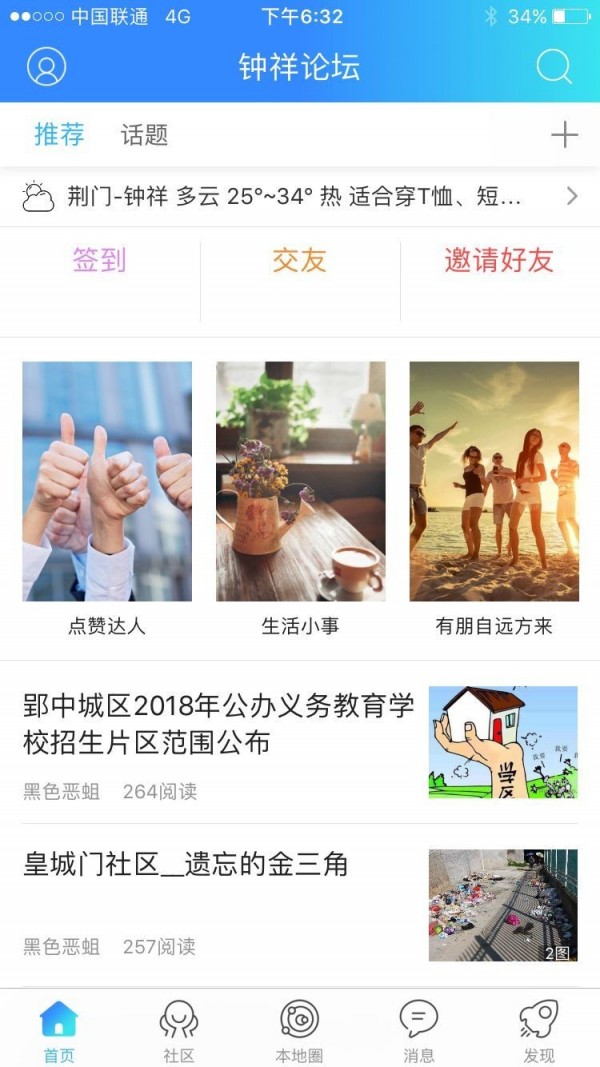Viewport: 600px width, 1067px height.
Task: Switch to the 社区 tab
Action: tap(179, 1031)
